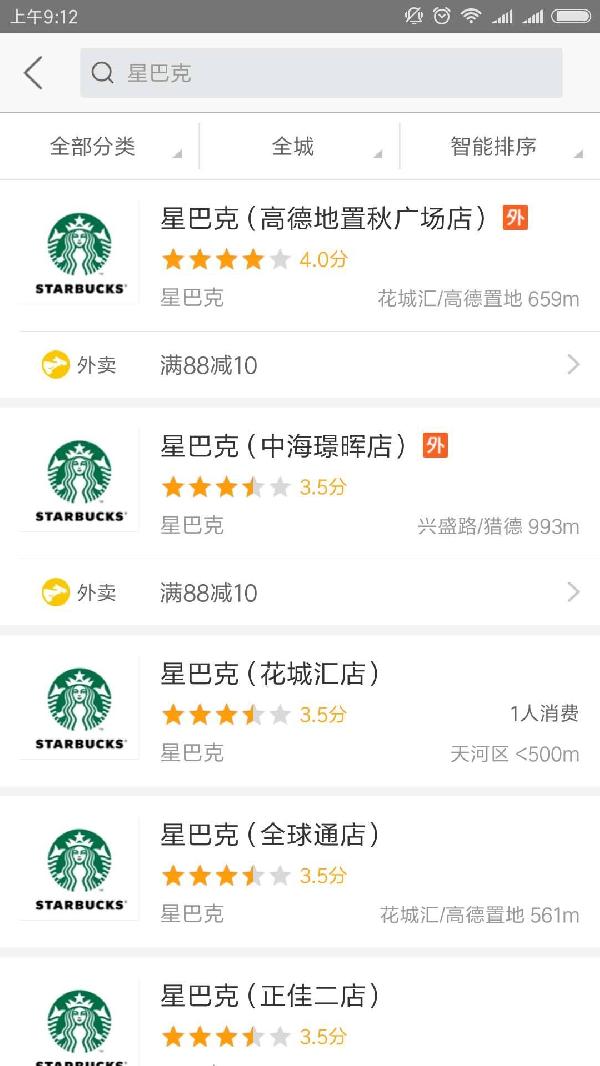Open 星巴克（正佳二店）listing
Screen dimensions: 600x1066
click(x=300, y=1012)
